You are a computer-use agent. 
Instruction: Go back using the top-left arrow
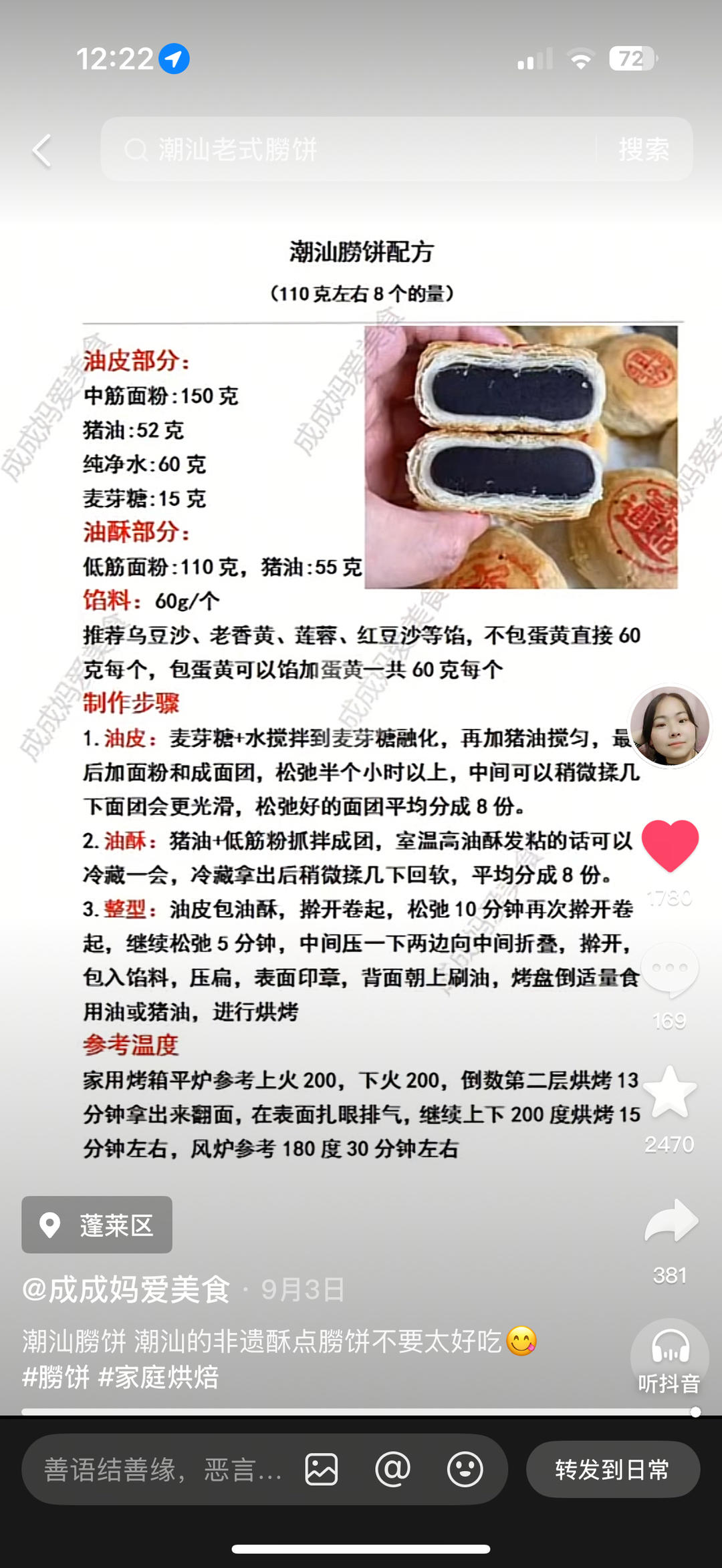[x=42, y=150]
